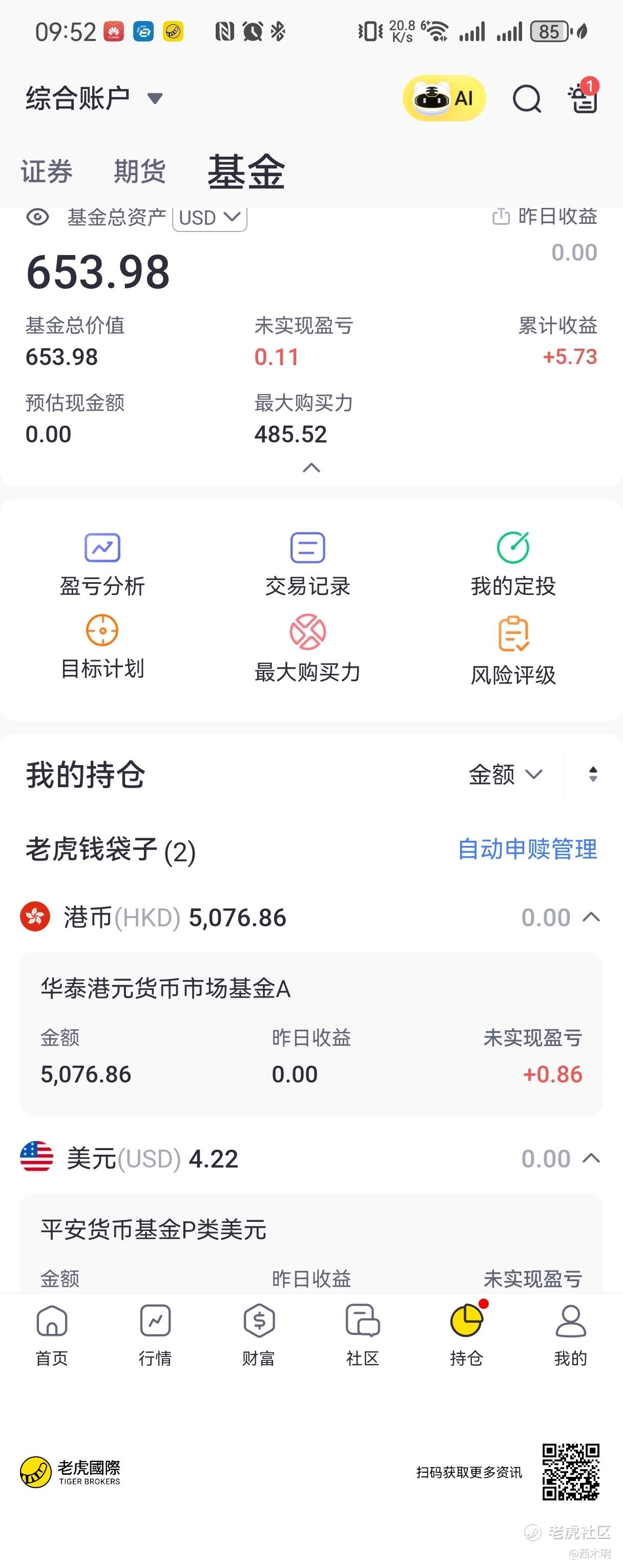Viewport: 623px width, 1568px height.
Task: Open the search icon
Action: coord(526,99)
